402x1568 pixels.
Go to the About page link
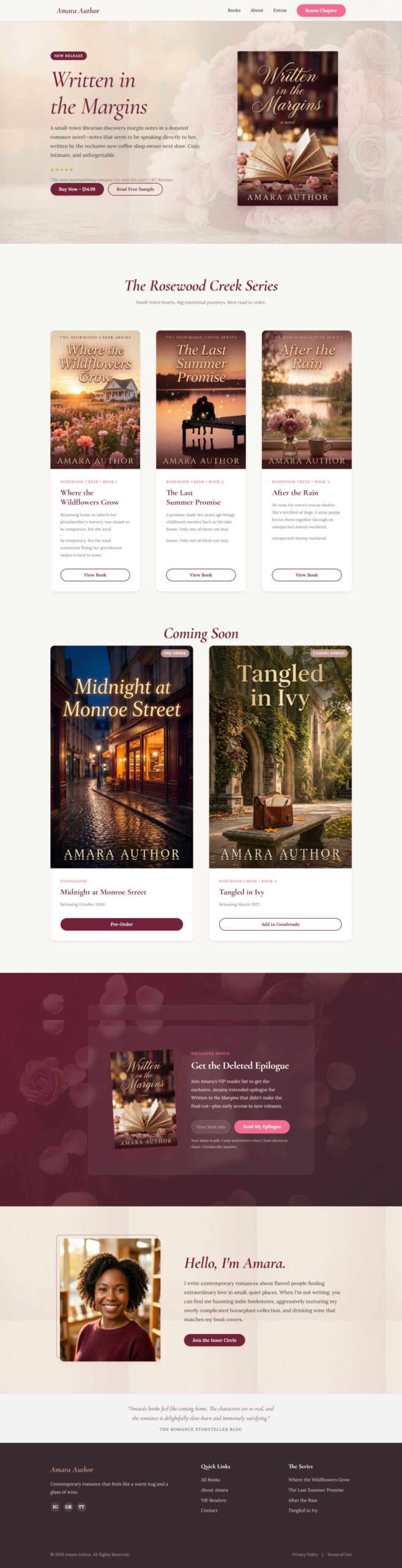(256, 10)
